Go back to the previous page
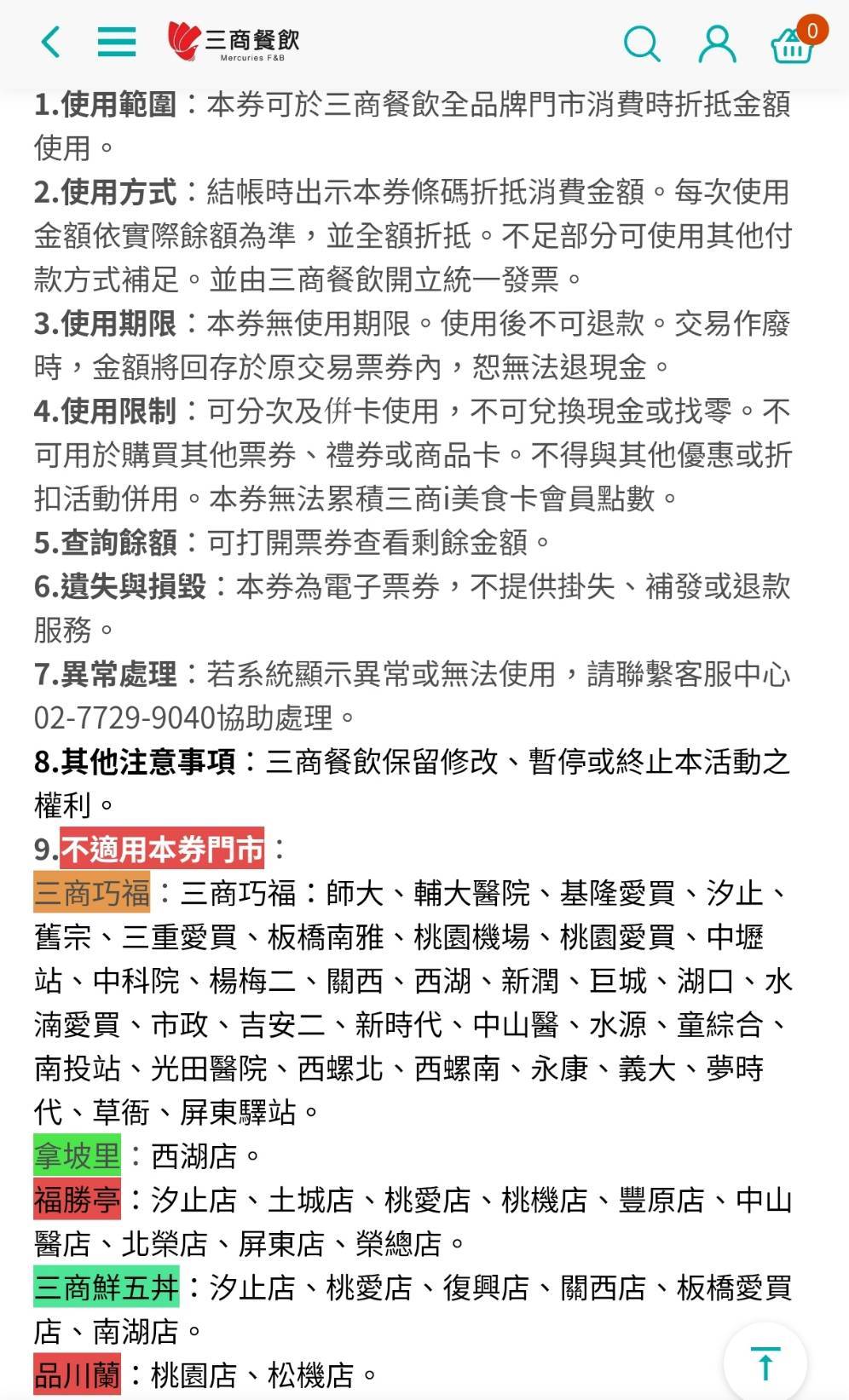Viewport: 849px width, 1400px height. tap(51, 42)
